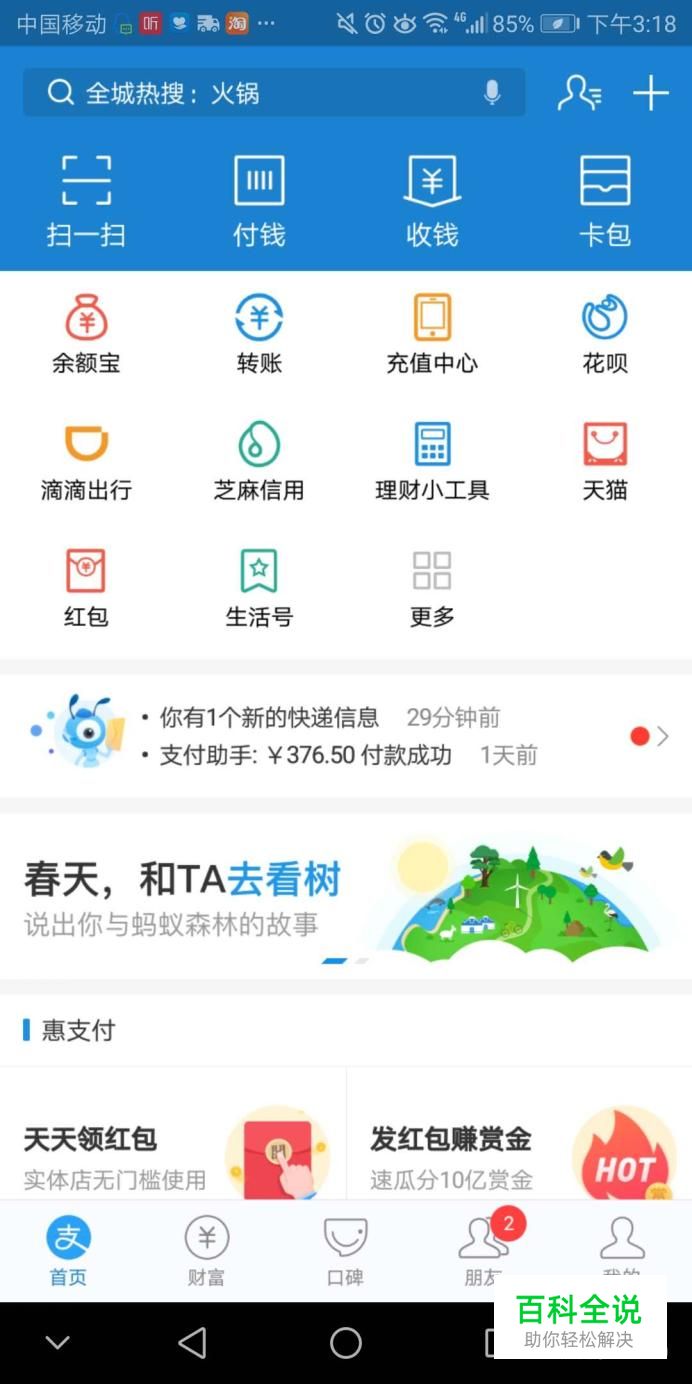Open 更多 apps

[432, 588]
